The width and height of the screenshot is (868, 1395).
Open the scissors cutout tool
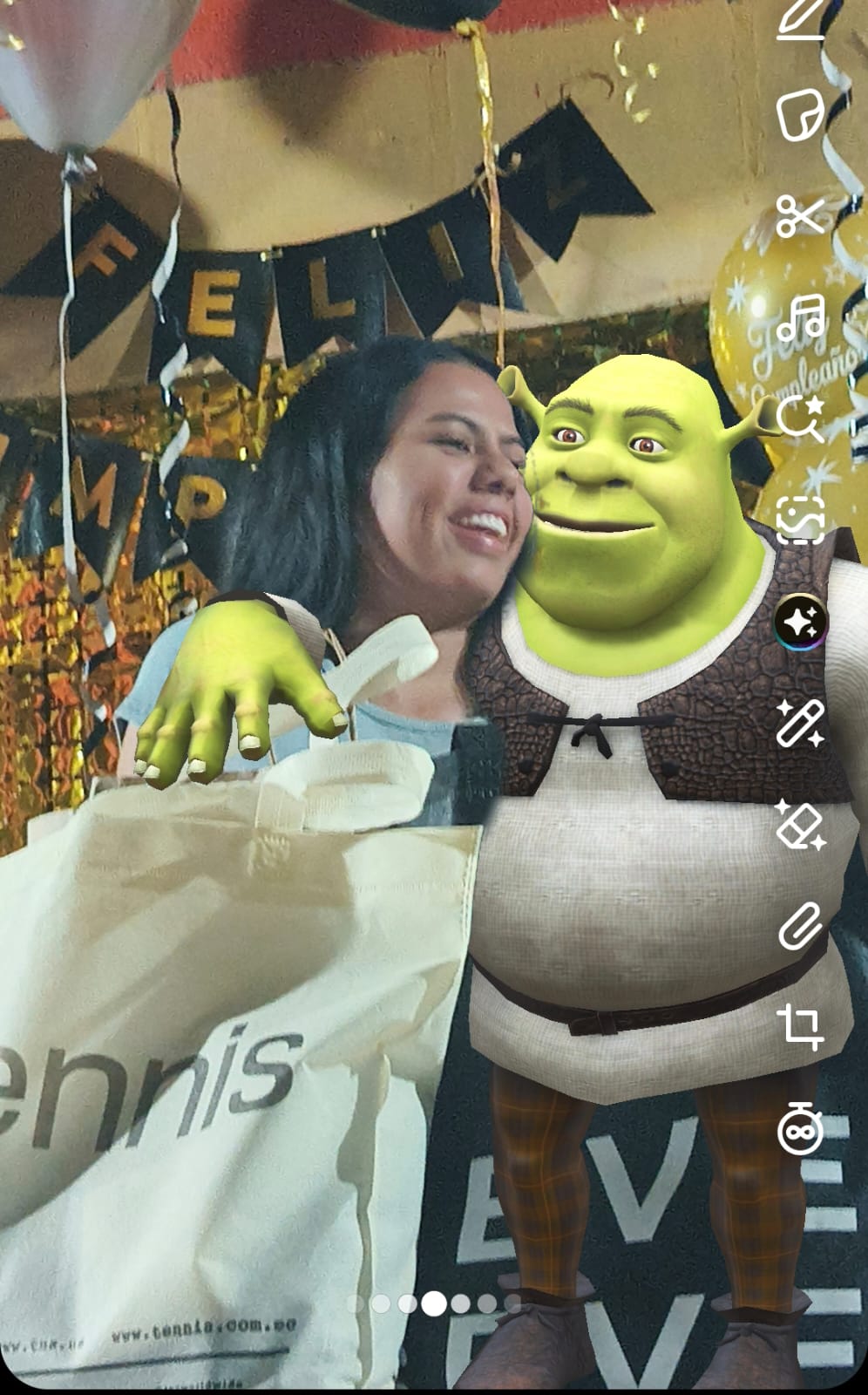800,216
